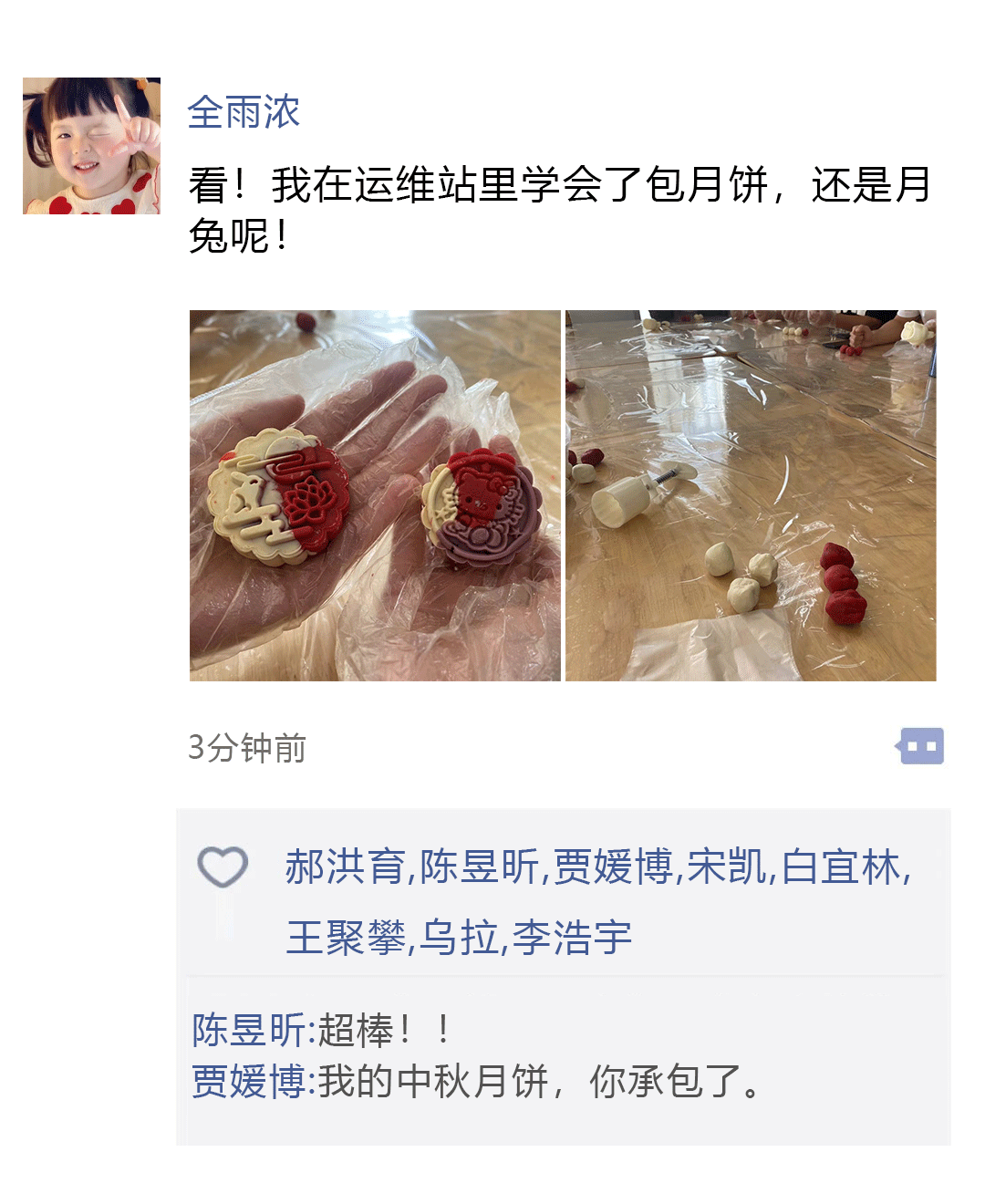Open the like and comment menu

[921, 746]
